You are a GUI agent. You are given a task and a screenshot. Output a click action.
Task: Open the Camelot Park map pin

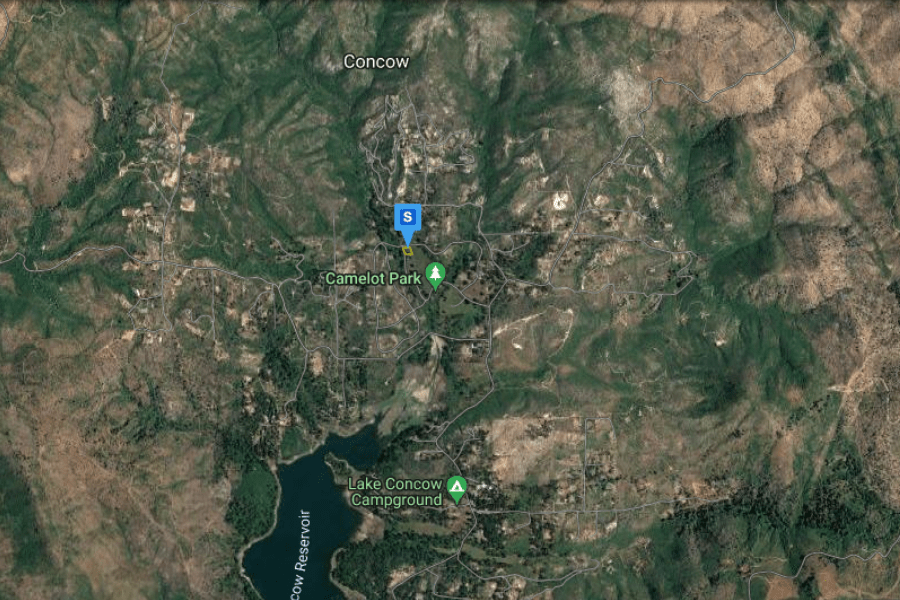[436, 276]
